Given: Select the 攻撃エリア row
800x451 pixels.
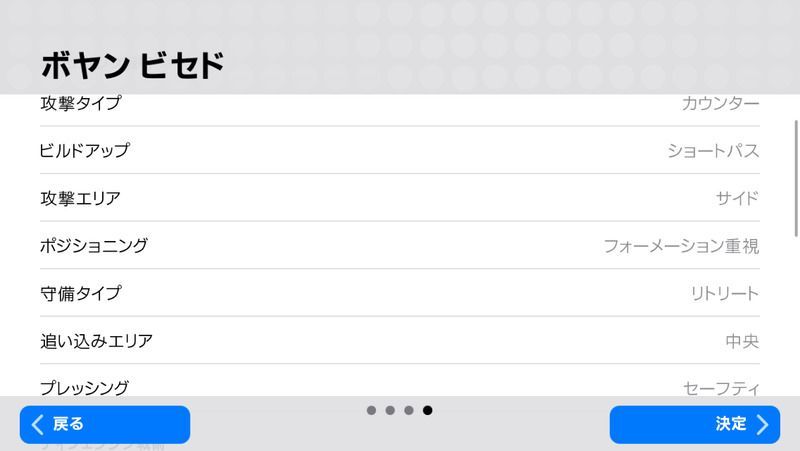Looking at the screenshot, I should 400,198.
